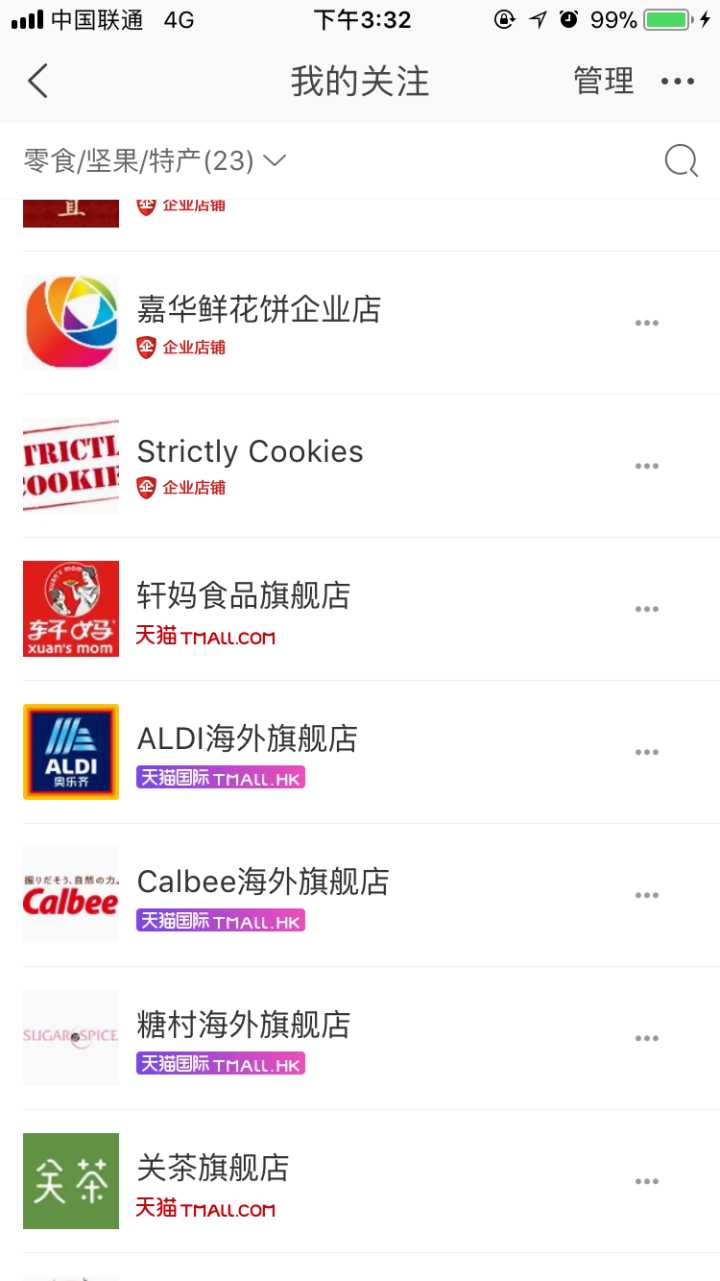Open the top bar overflow menu

click(677, 82)
